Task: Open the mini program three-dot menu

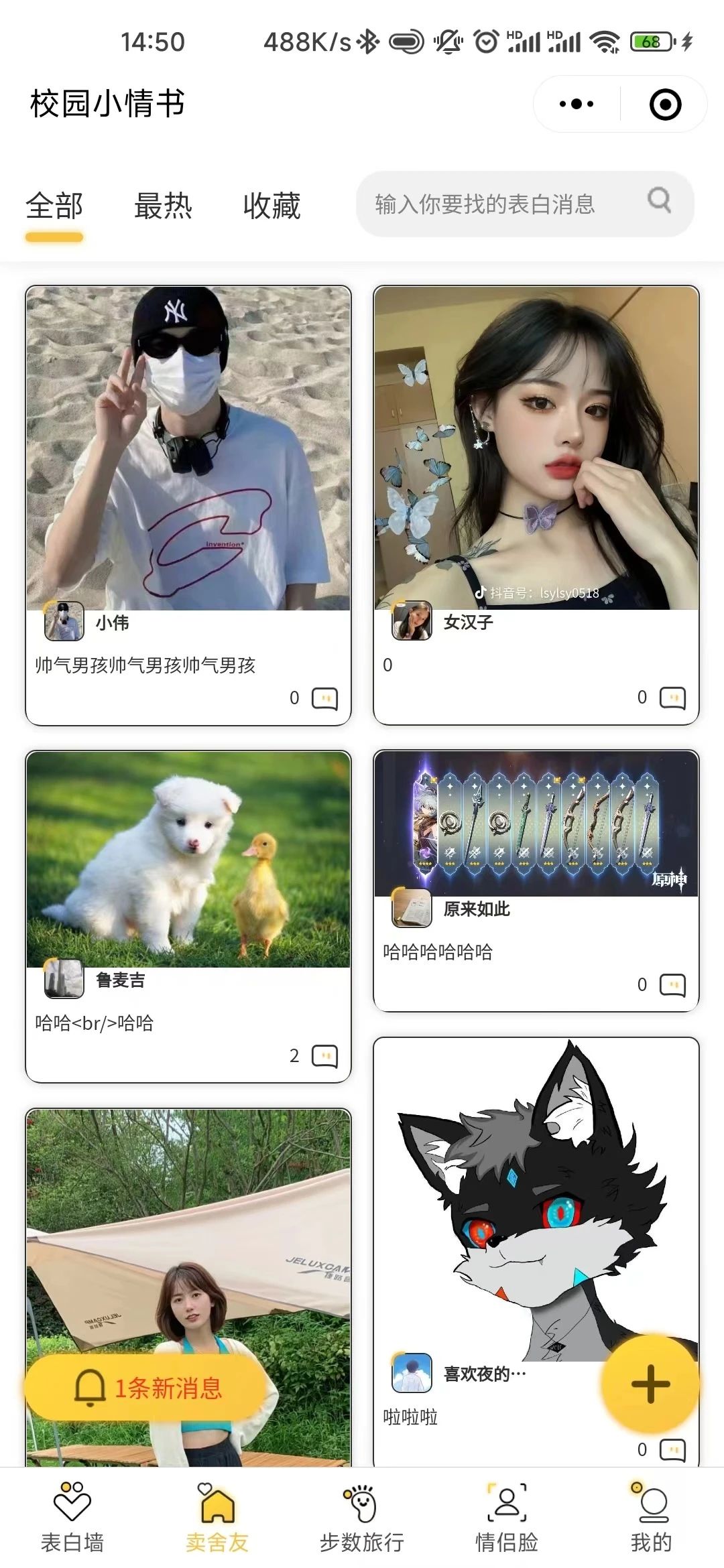Action: (577, 104)
